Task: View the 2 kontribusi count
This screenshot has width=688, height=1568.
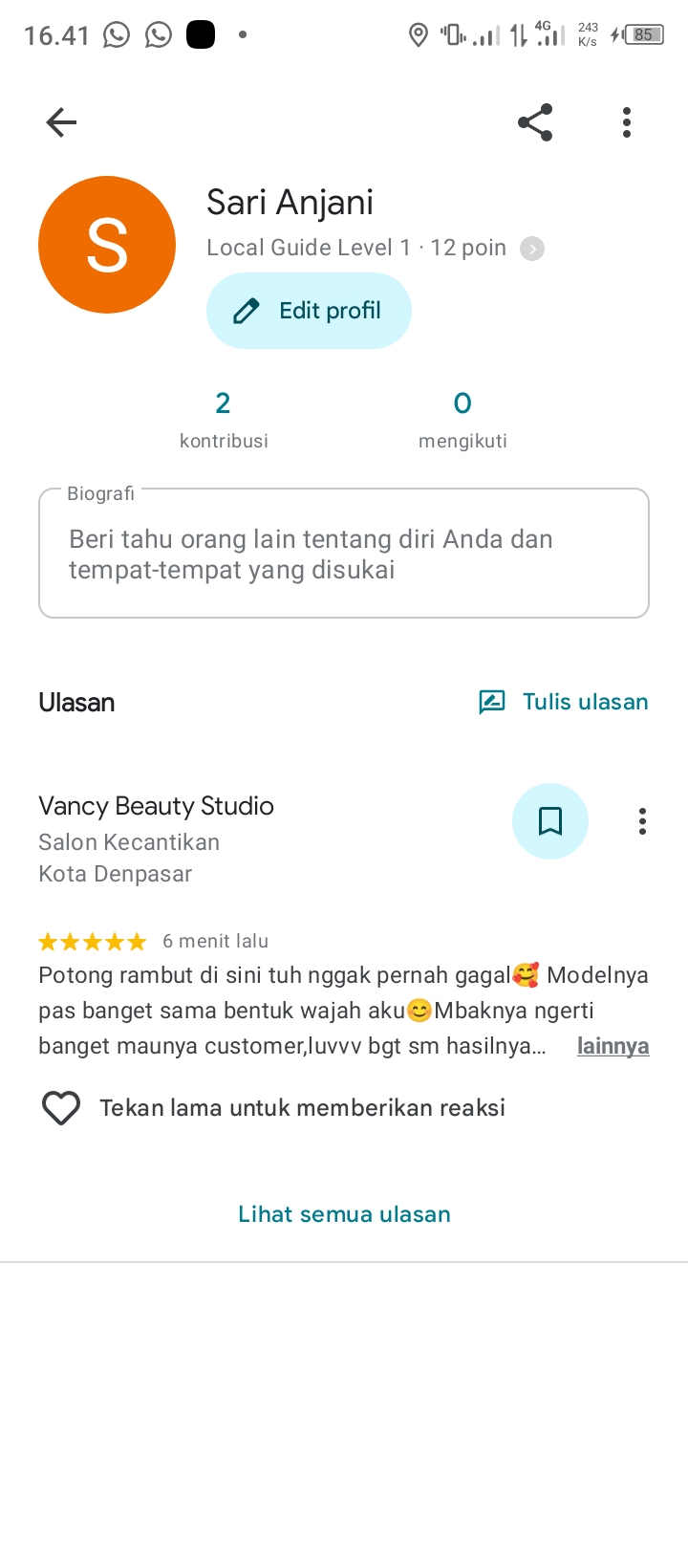Action: tap(224, 420)
